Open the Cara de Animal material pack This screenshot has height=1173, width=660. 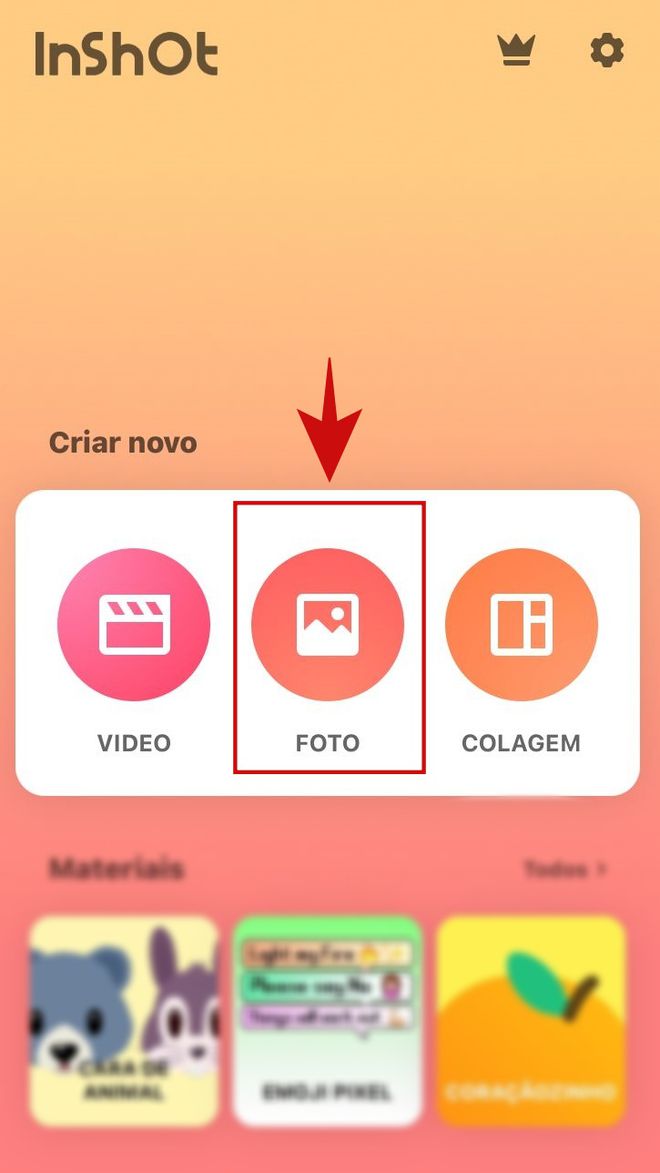click(x=124, y=1020)
